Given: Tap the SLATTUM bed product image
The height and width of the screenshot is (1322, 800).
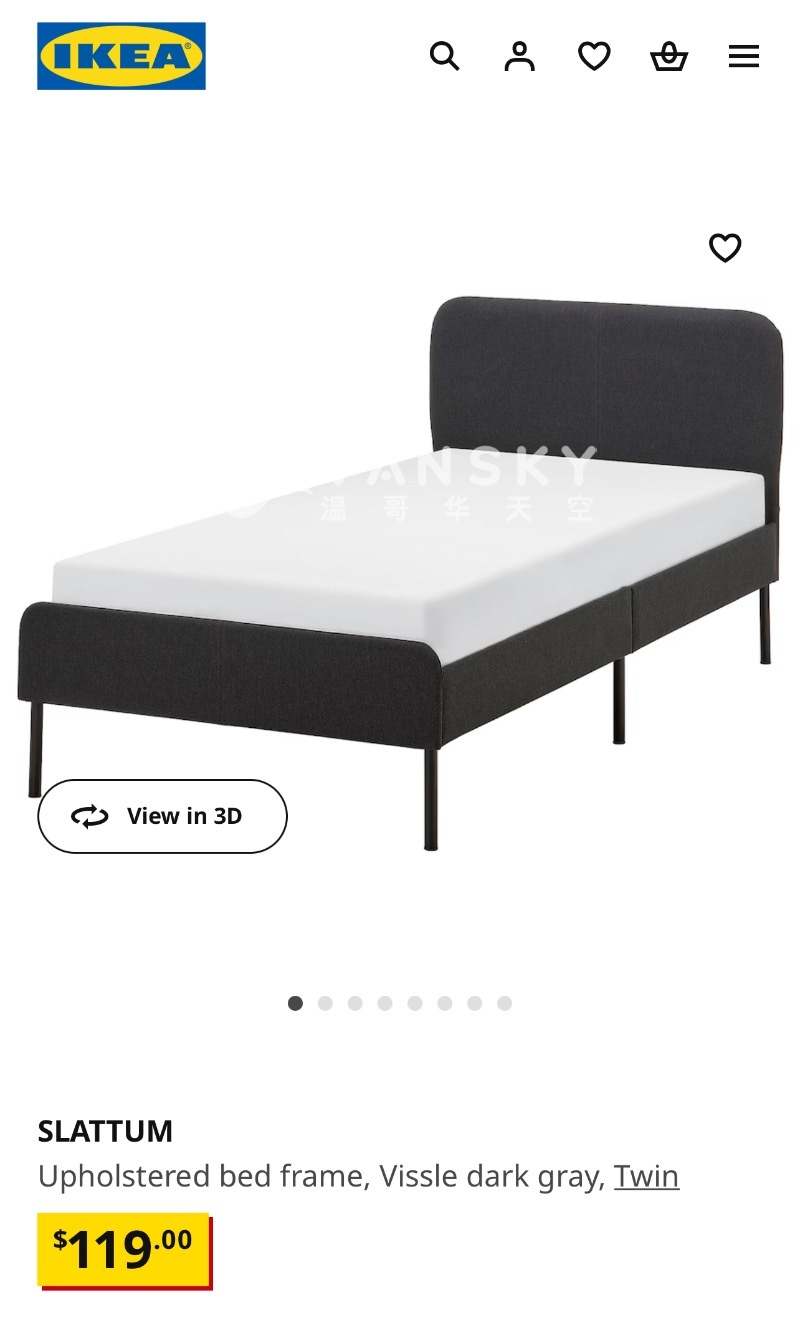Looking at the screenshot, I should click(400, 560).
